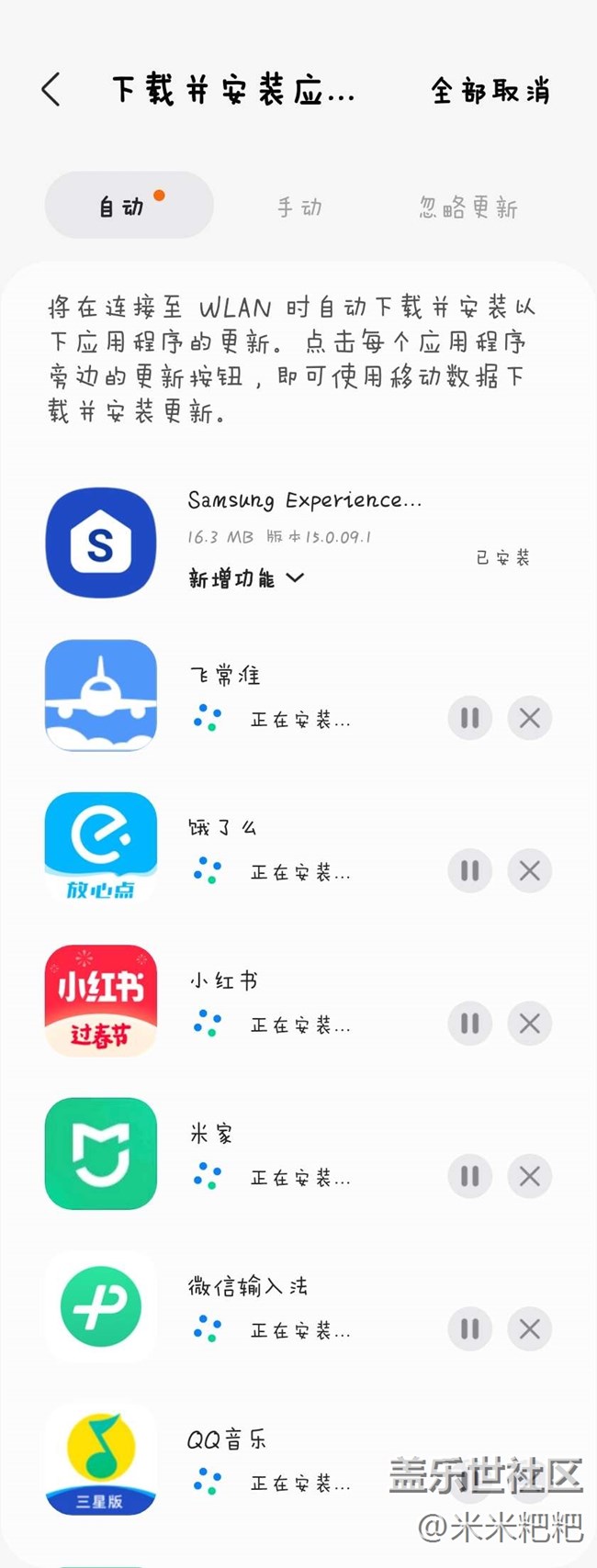Tap 全部取消 to cancel all updates
Viewport: 597px width, 1568px height.
pyautogui.click(x=490, y=91)
